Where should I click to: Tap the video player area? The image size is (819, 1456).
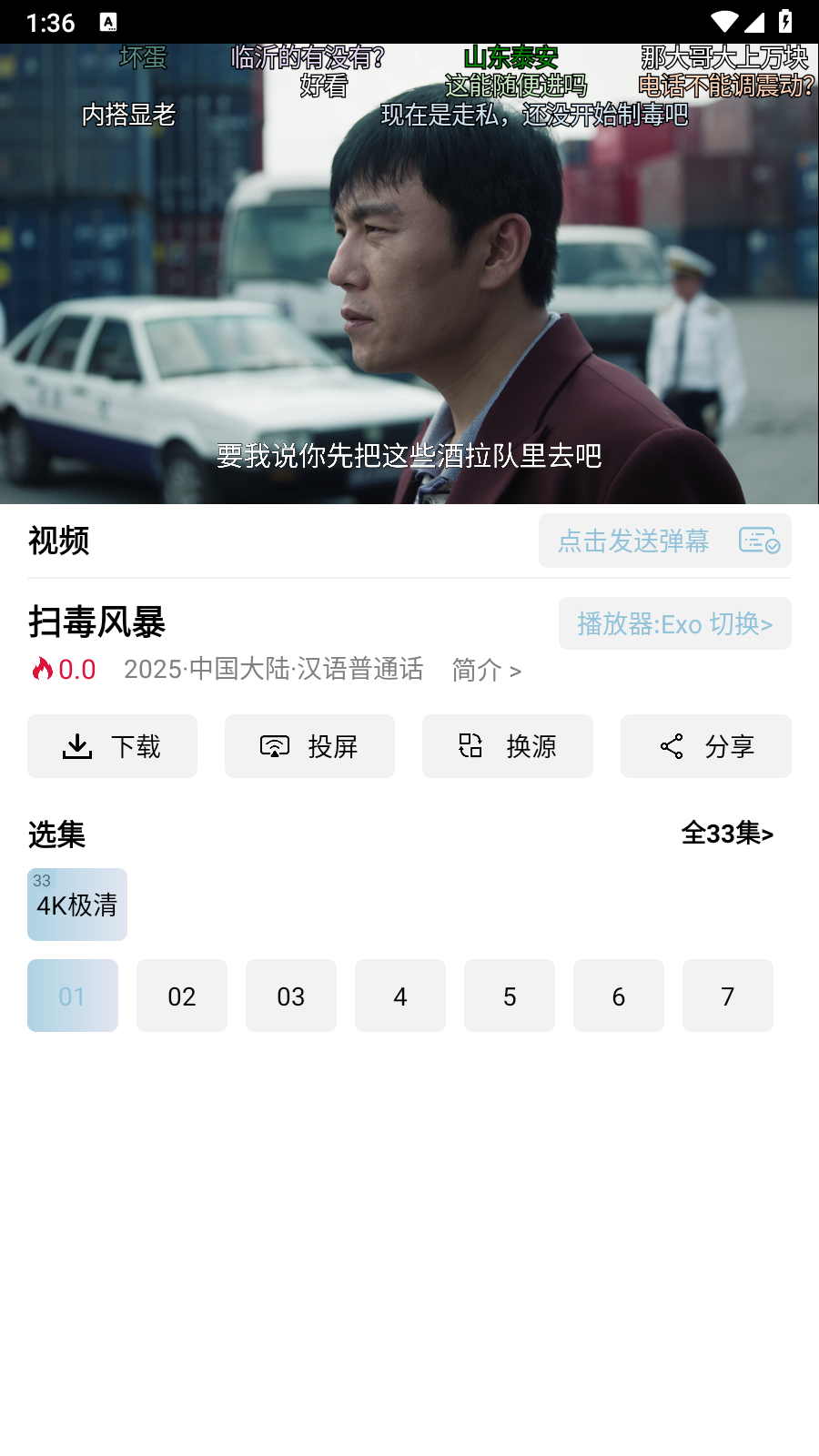tap(409, 273)
